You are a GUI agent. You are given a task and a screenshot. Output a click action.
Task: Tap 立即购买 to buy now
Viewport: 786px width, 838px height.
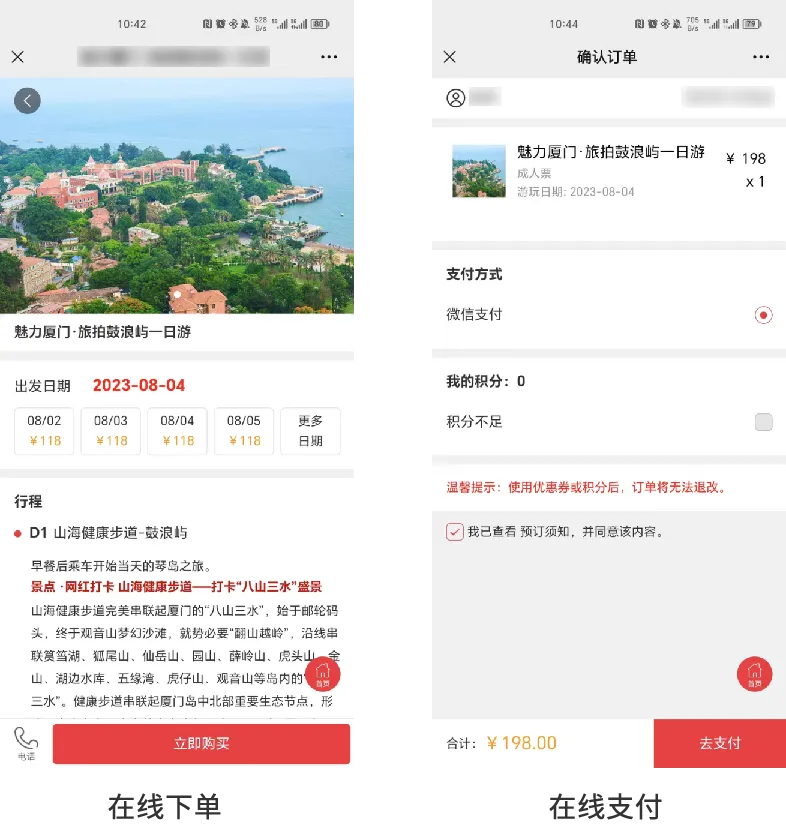[201, 744]
